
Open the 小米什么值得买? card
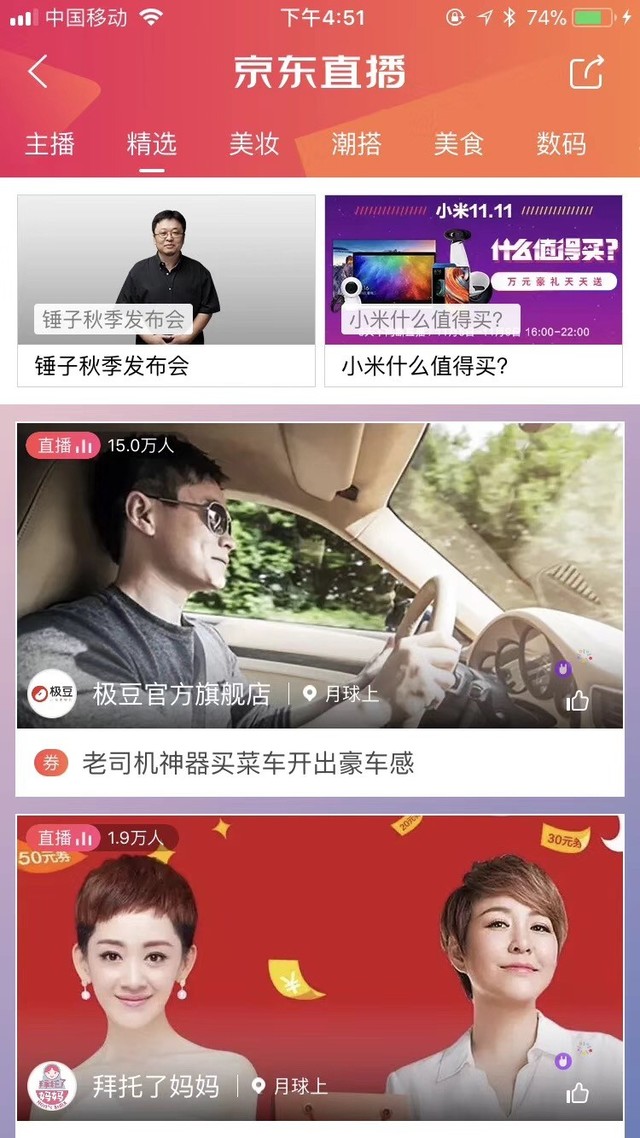(x=473, y=290)
